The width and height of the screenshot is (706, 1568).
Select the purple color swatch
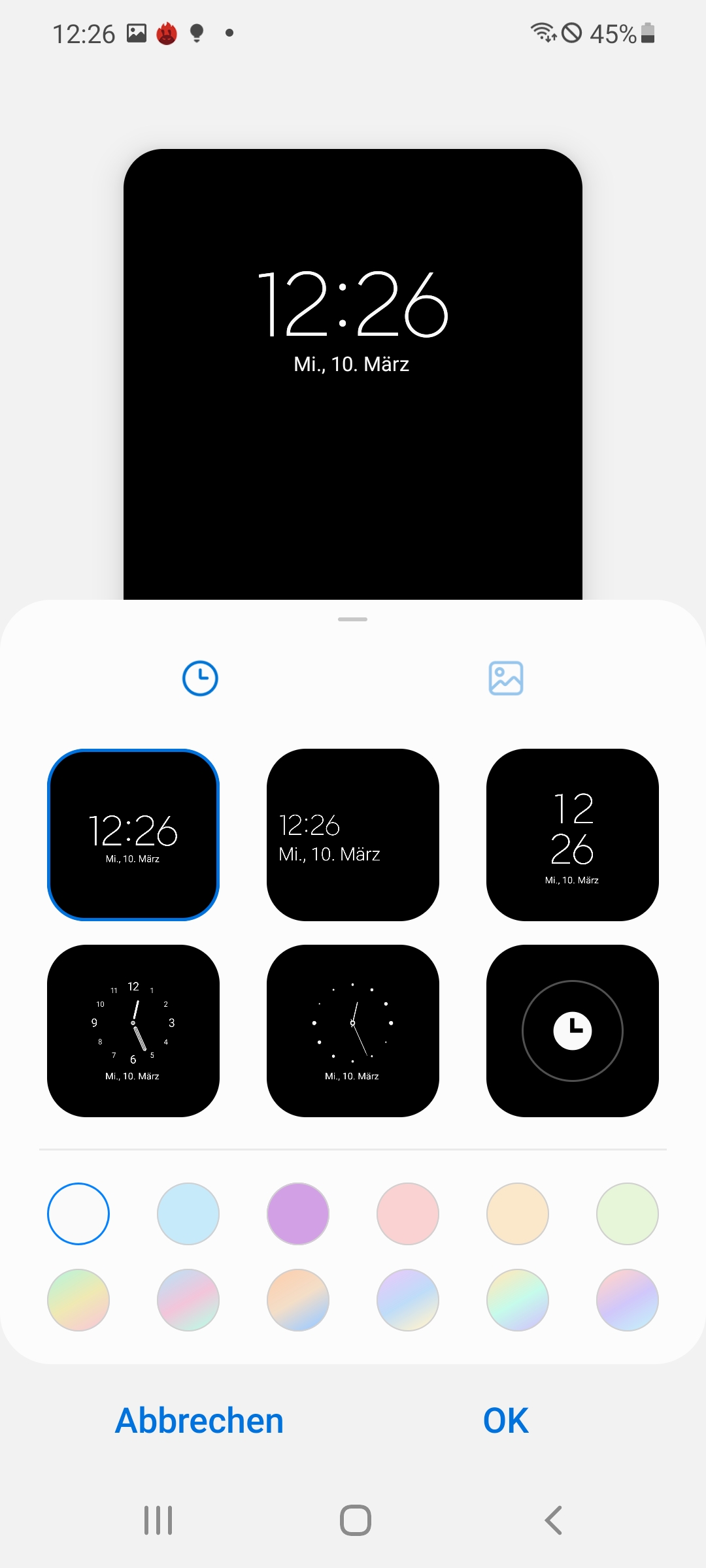point(298,1214)
